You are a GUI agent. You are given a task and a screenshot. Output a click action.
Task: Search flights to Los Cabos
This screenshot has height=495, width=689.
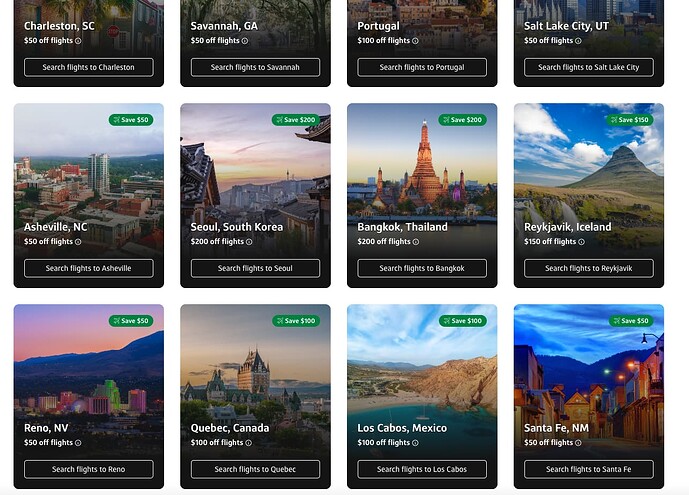(422, 469)
